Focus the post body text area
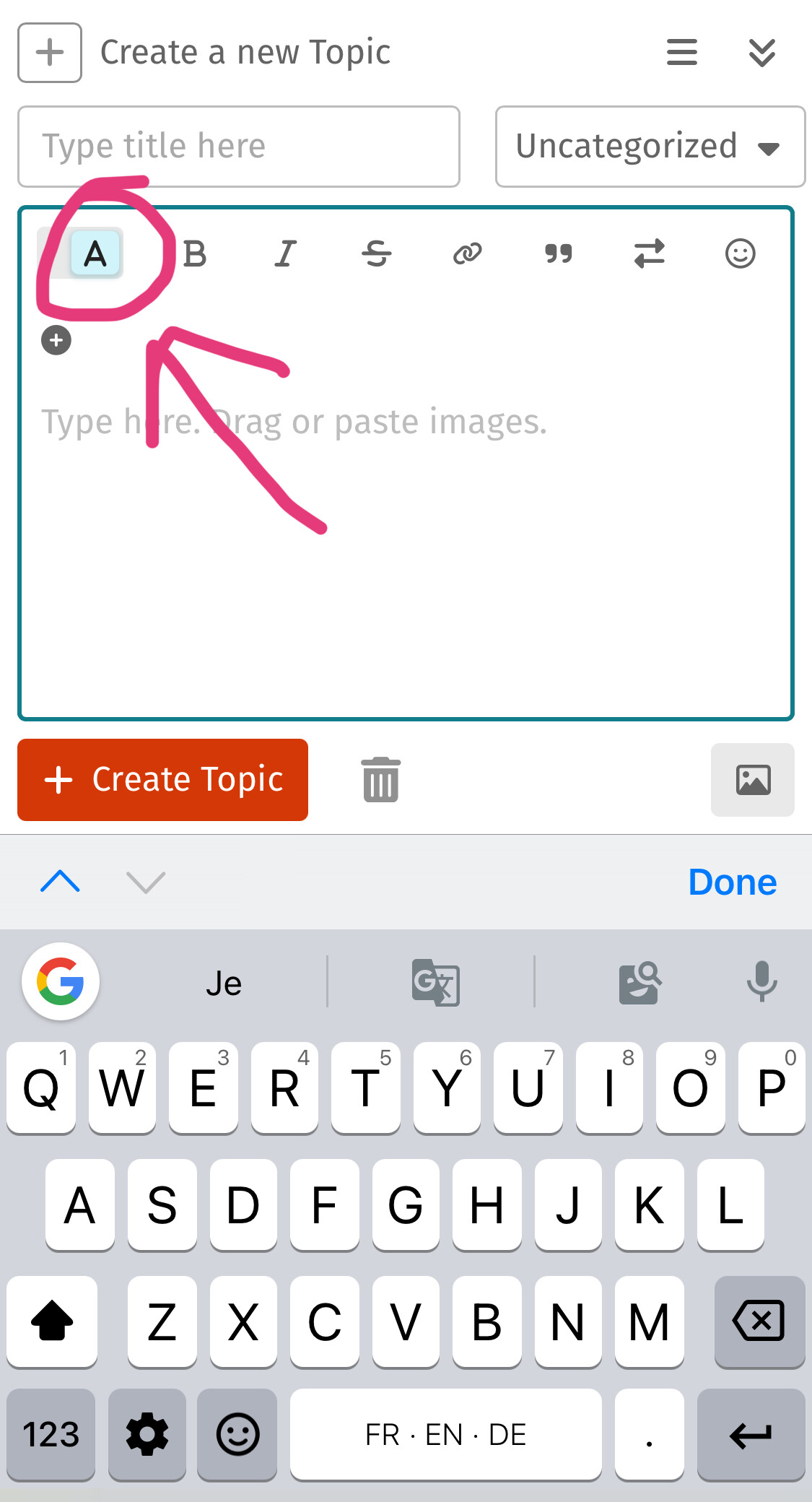 (406, 505)
